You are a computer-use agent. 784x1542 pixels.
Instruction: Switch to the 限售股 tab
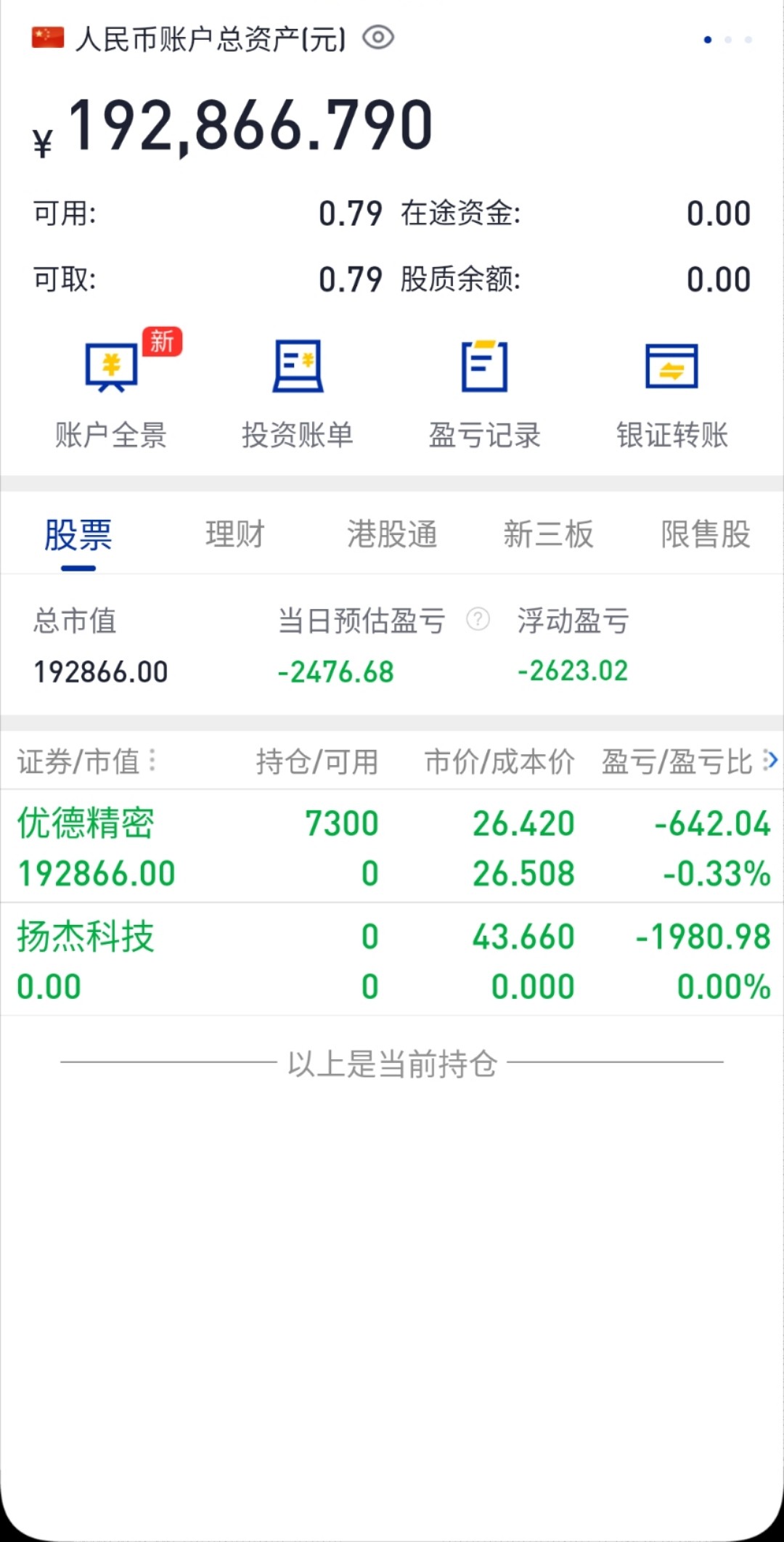coord(706,534)
